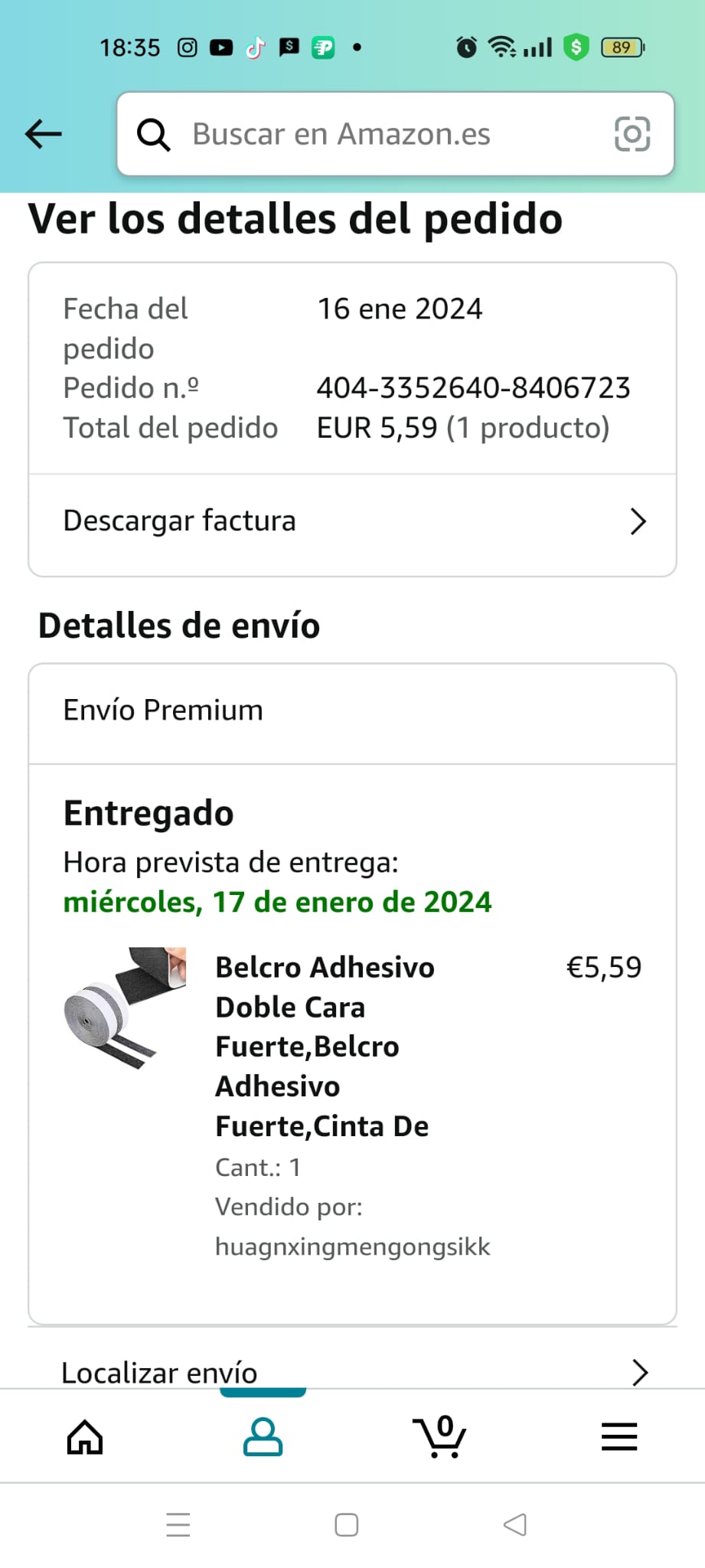Image resolution: width=705 pixels, height=1568 pixels.
Task: Open the shopping cart tab
Action: (x=440, y=1436)
